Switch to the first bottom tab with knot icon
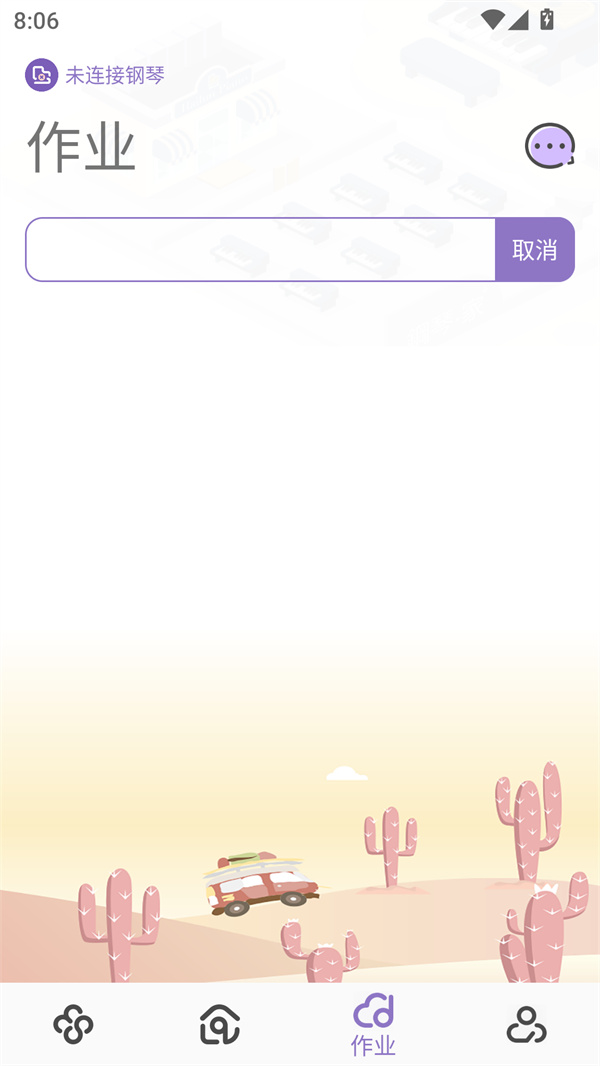The width and height of the screenshot is (600, 1066). [73, 1025]
